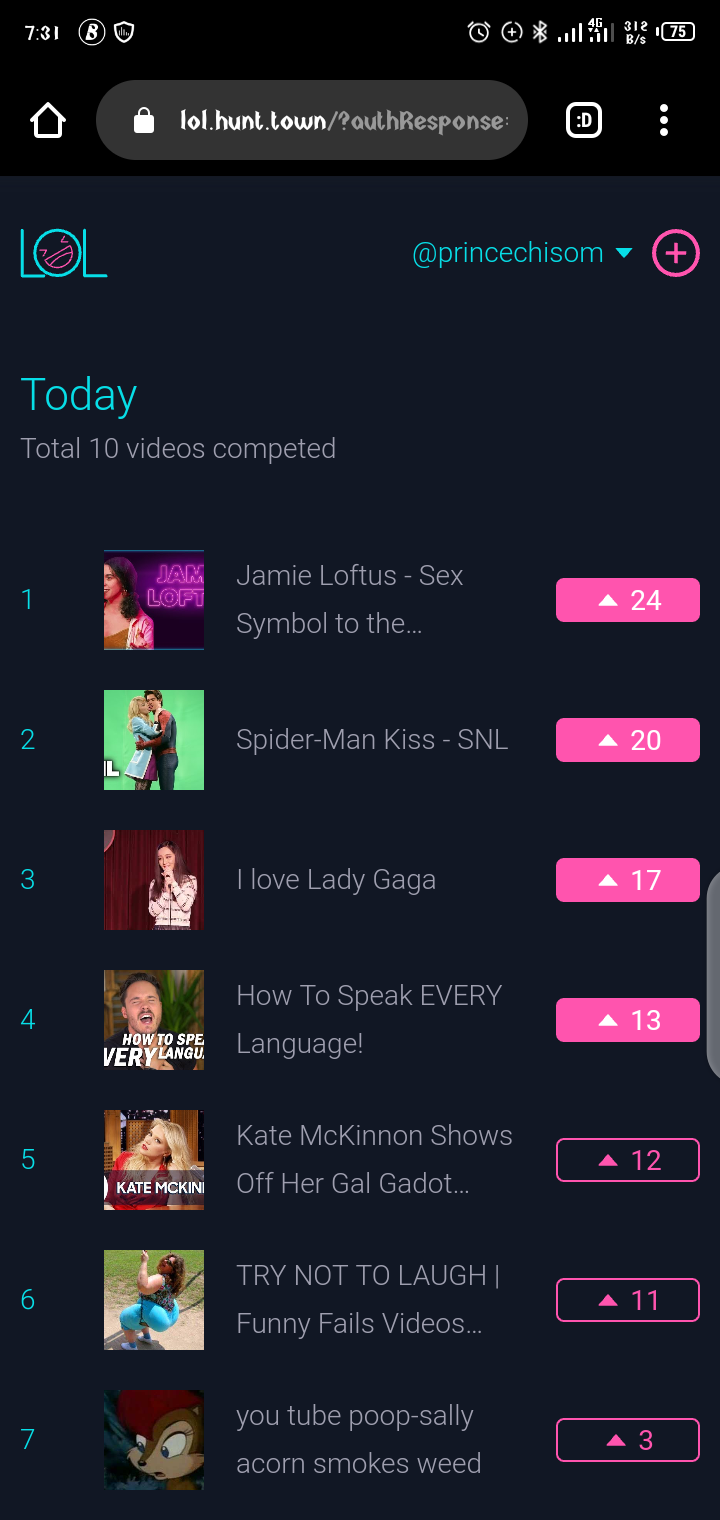Open the TRY NOT TO LAUGH entry
This screenshot has height=1520, width=720.
click(366, 1299)
